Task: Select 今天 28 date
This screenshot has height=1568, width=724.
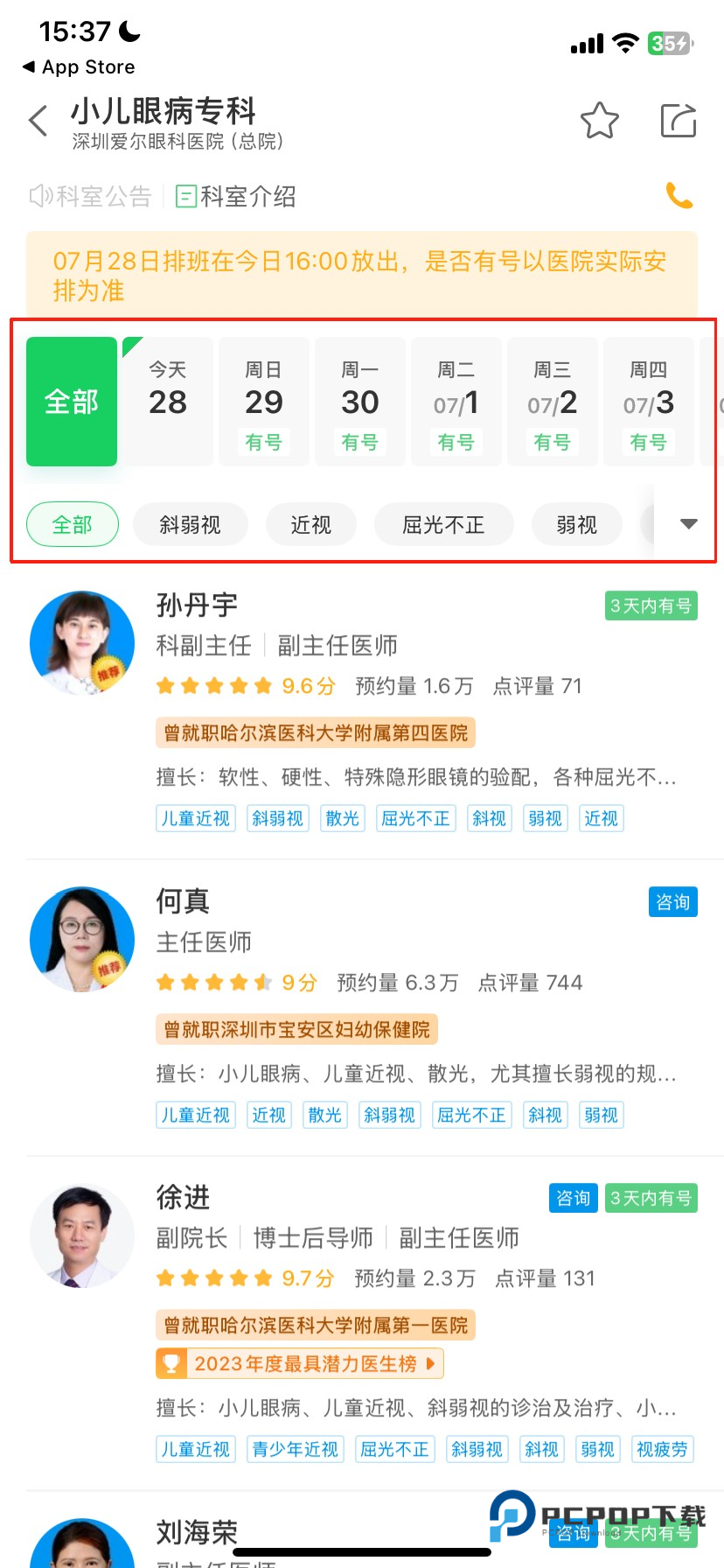Action: click(x=168, y=401)
